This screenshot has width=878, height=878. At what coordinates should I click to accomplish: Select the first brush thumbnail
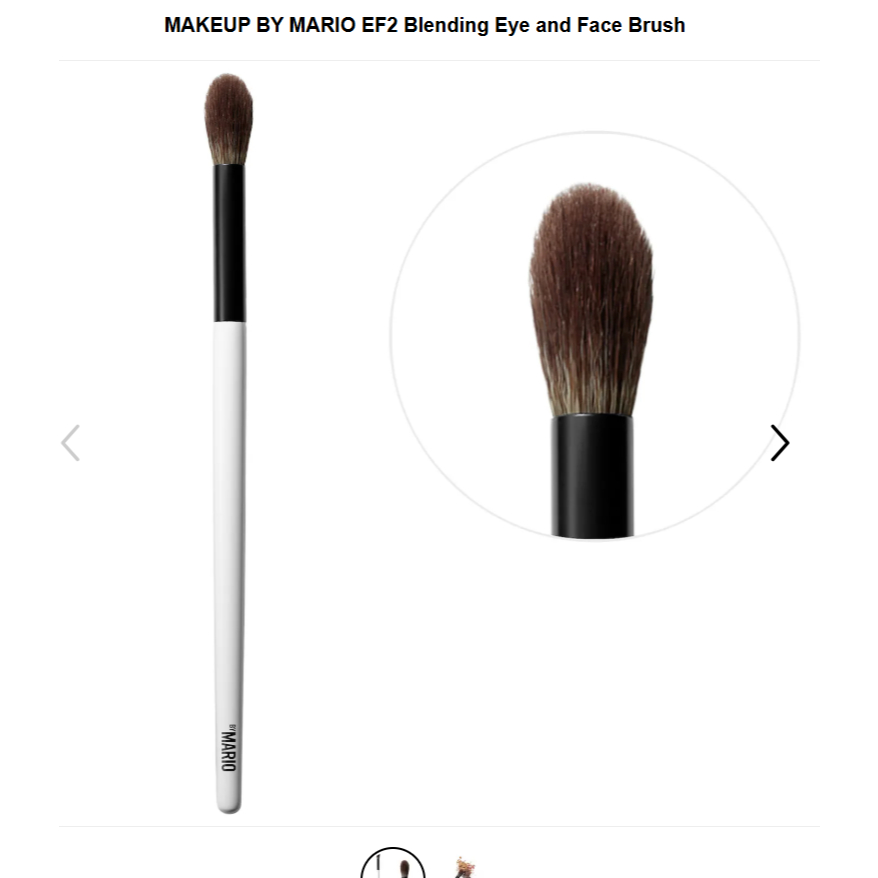(x=393, y=866)
